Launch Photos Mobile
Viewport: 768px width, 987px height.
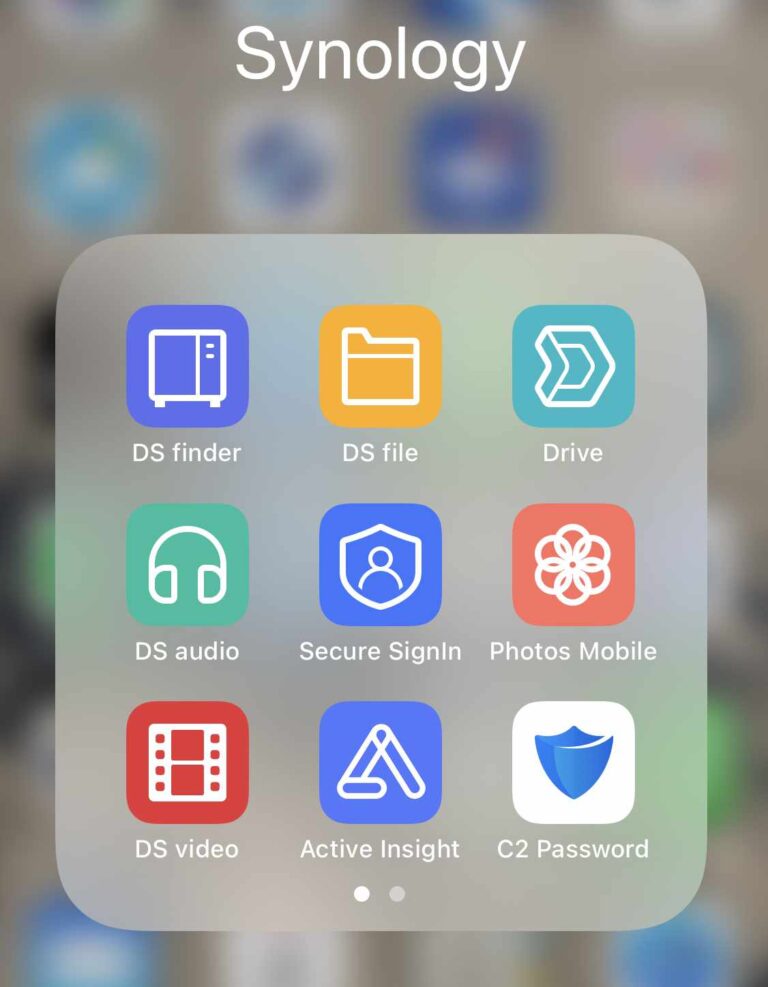pyautogui.click(x=573, y=564)
